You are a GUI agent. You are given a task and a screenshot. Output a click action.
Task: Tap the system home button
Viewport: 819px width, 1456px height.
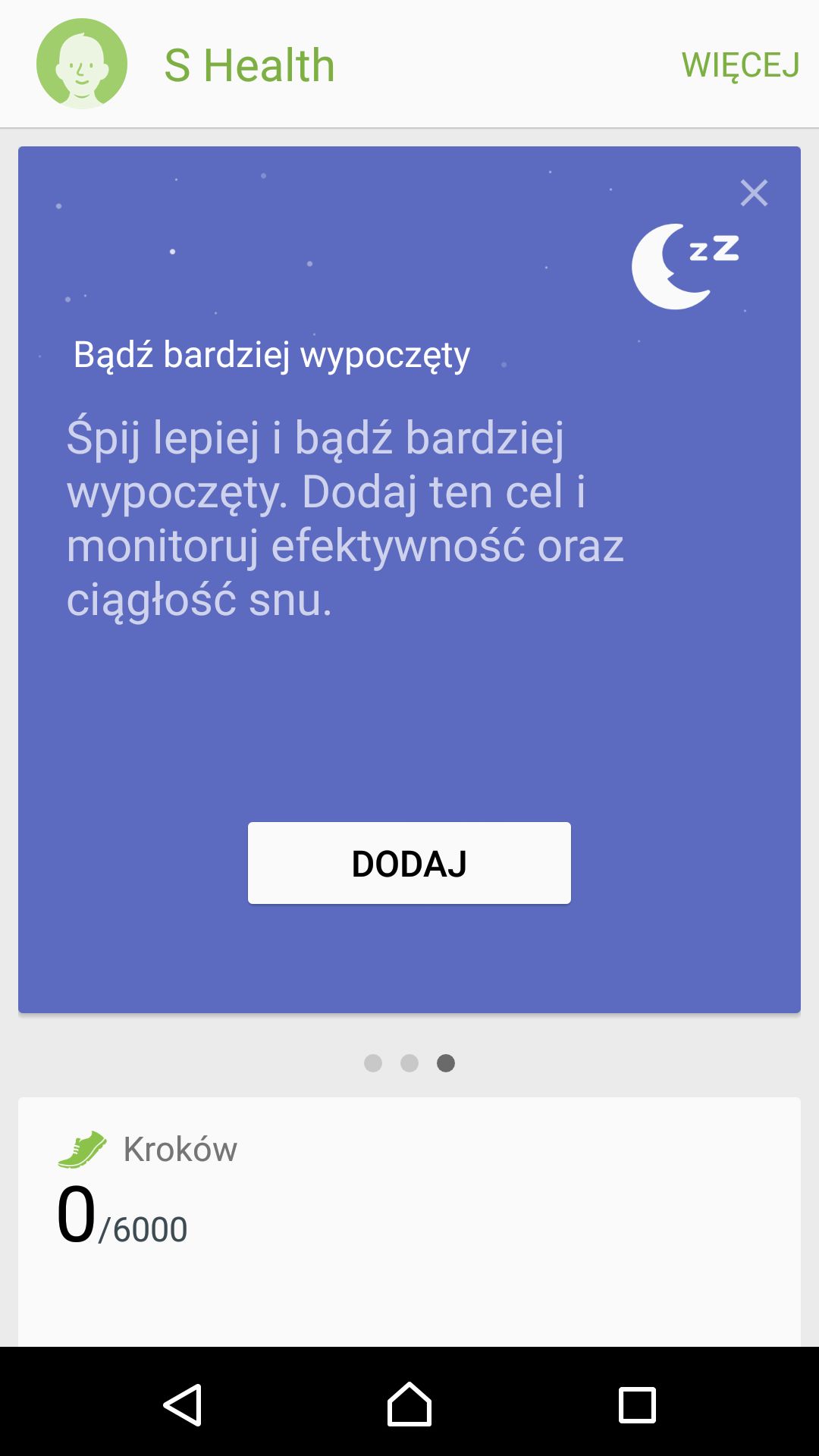[409, 1404]
